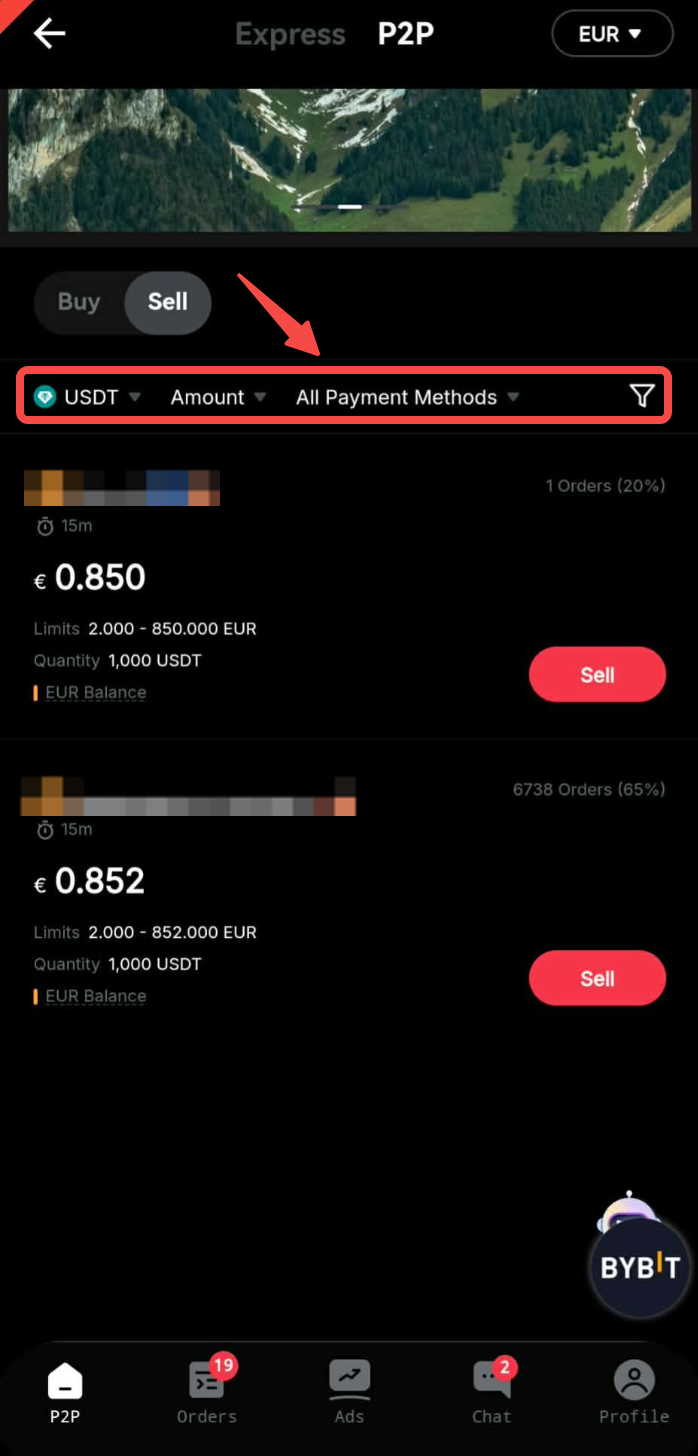Go to the Orders tab

[207, 1392]
